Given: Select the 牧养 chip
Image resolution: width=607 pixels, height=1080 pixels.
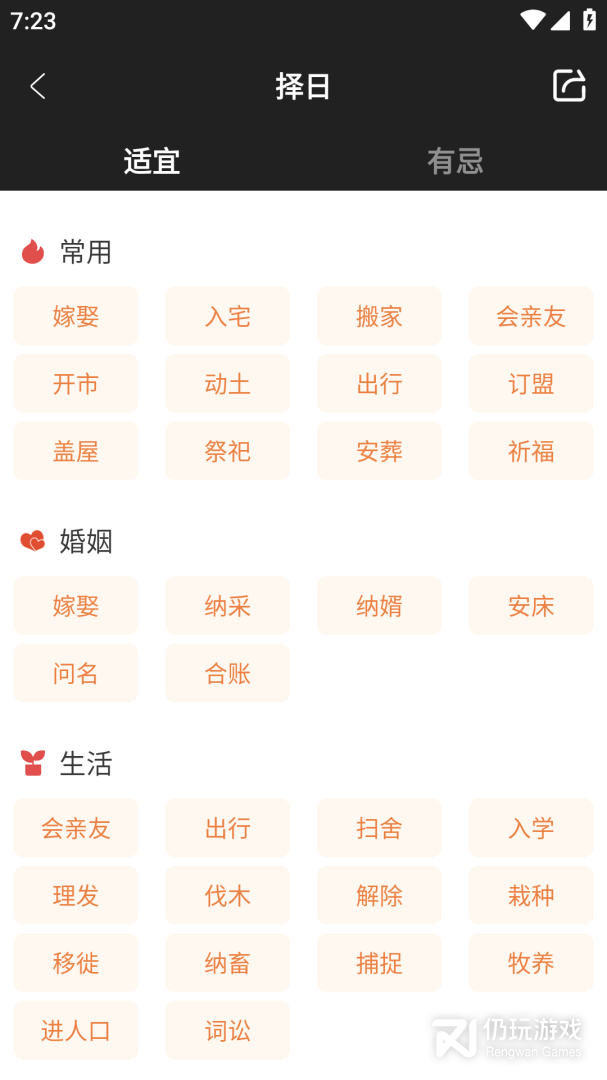Looking at the screenshot, I should (x=531, y=963).
